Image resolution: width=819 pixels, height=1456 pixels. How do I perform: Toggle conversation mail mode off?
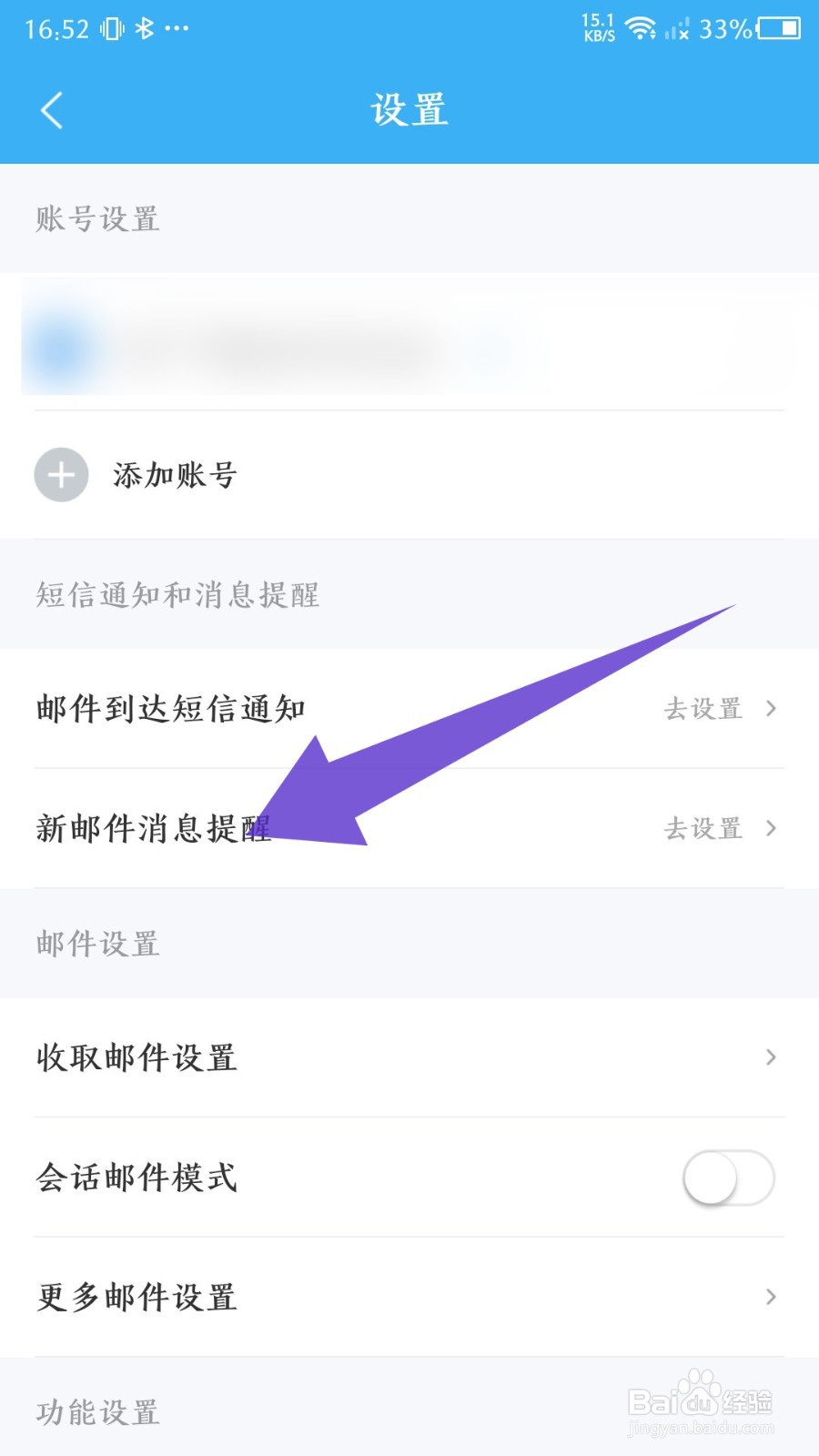(x=727, y=1178)
